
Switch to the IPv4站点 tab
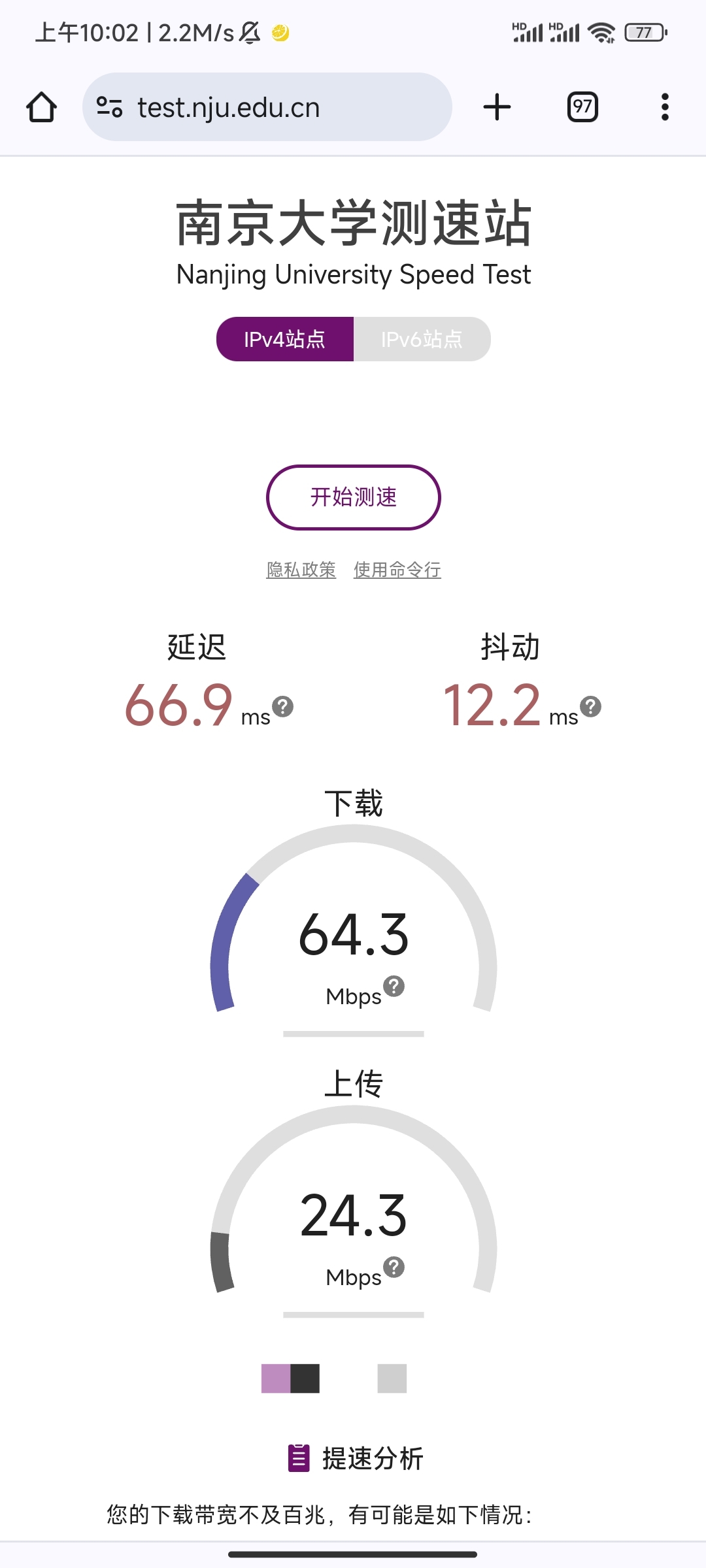285,339
